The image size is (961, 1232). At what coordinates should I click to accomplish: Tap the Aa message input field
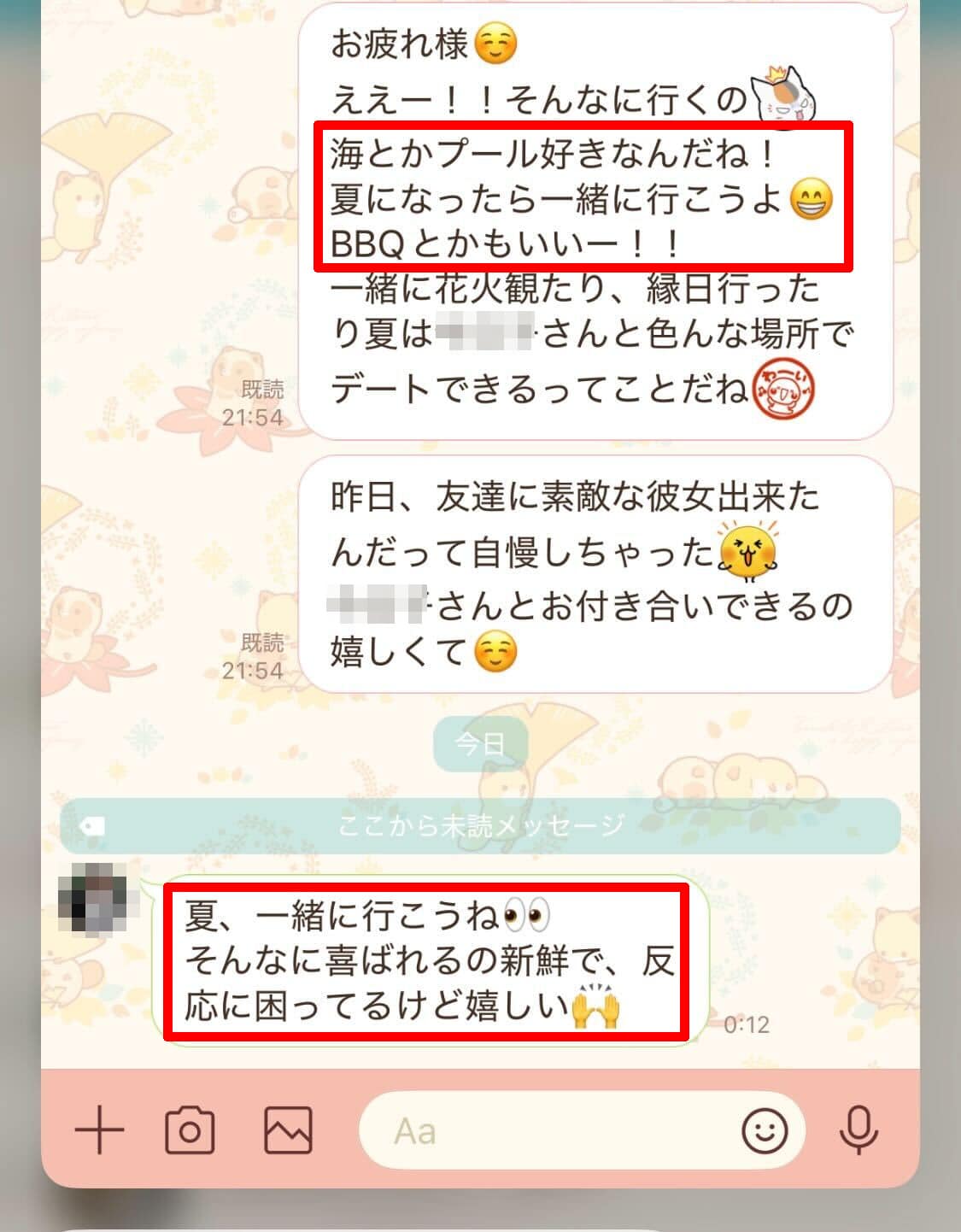coord(547,1131)
